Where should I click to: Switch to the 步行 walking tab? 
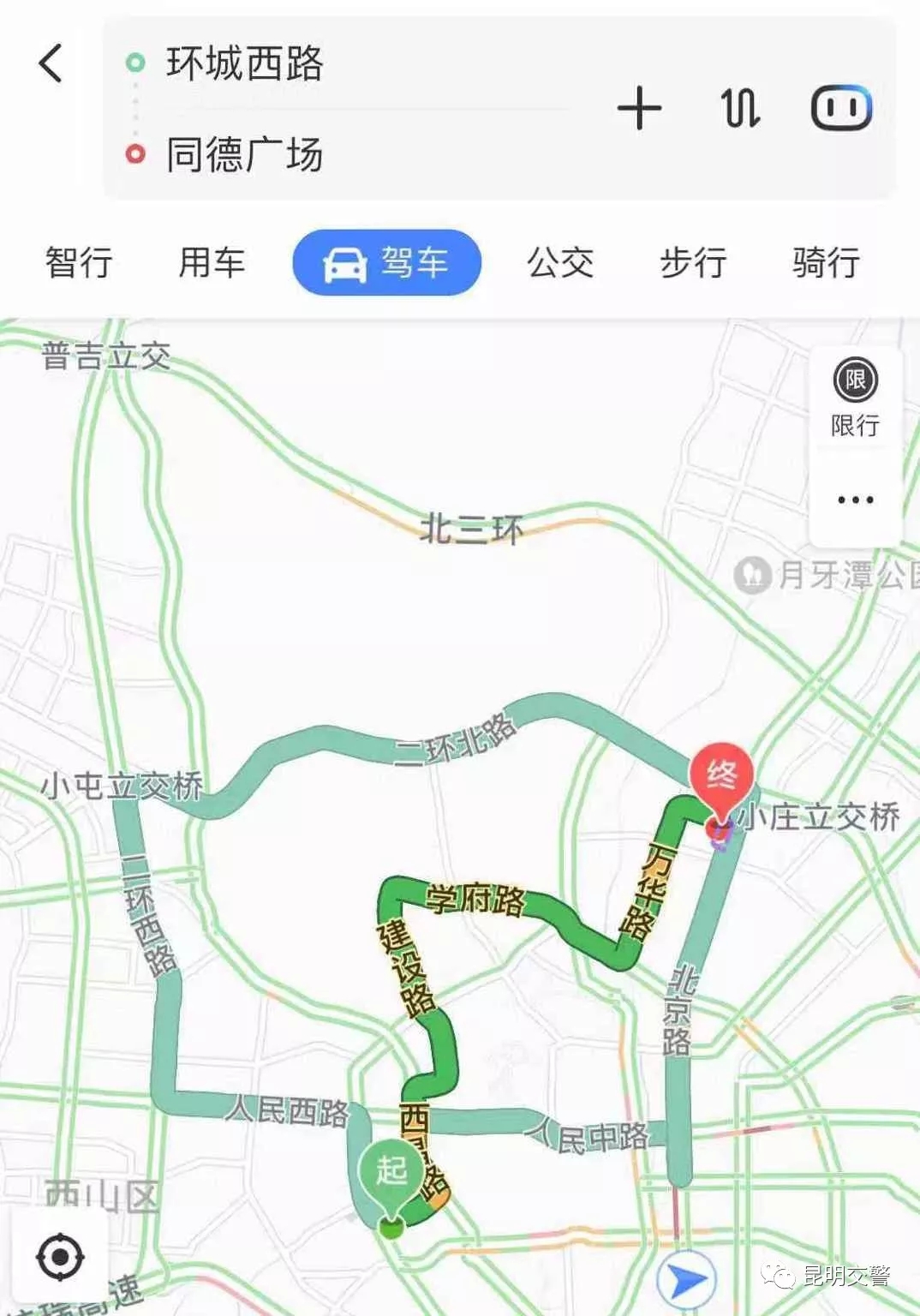click(693, 262)
